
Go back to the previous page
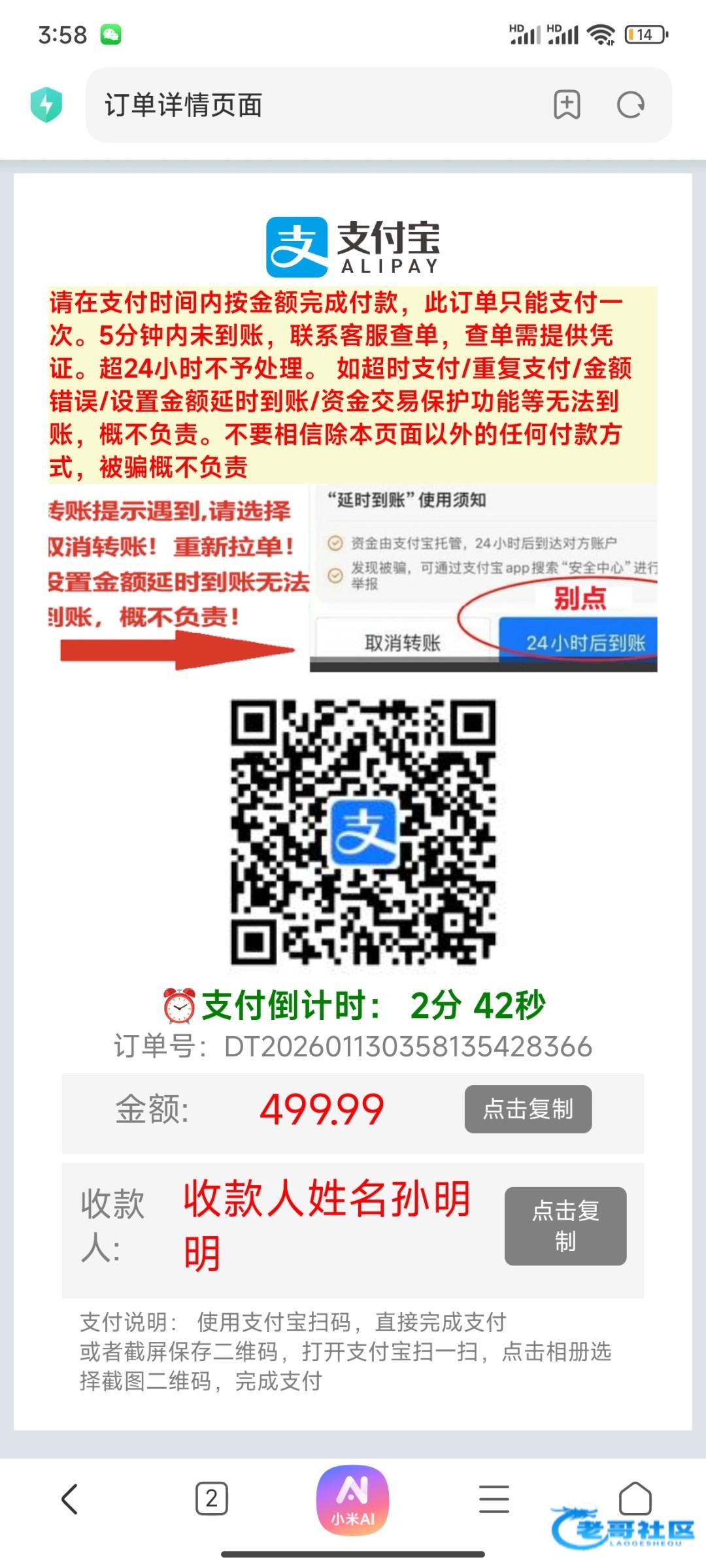coord(70,1499)
